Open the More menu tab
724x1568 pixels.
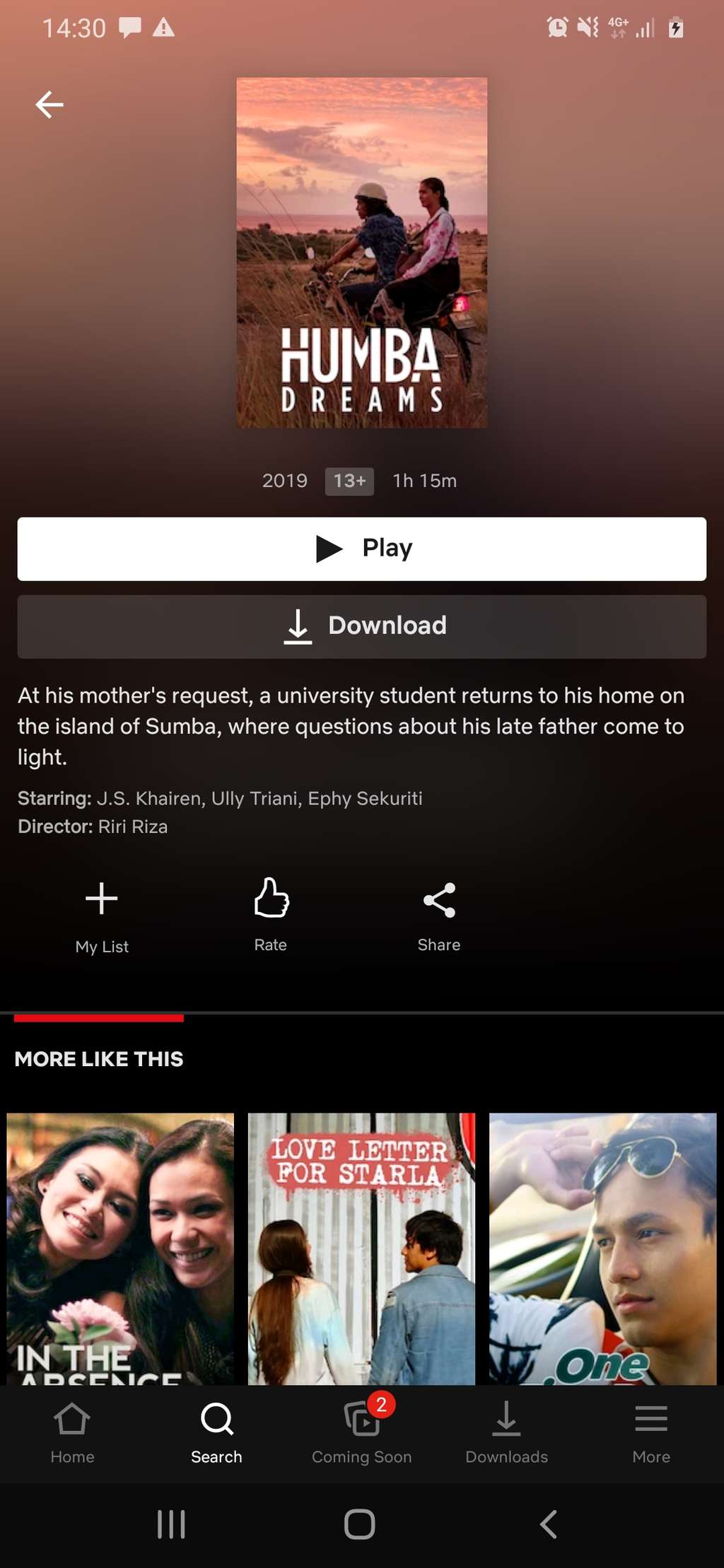pos(650,1433)
